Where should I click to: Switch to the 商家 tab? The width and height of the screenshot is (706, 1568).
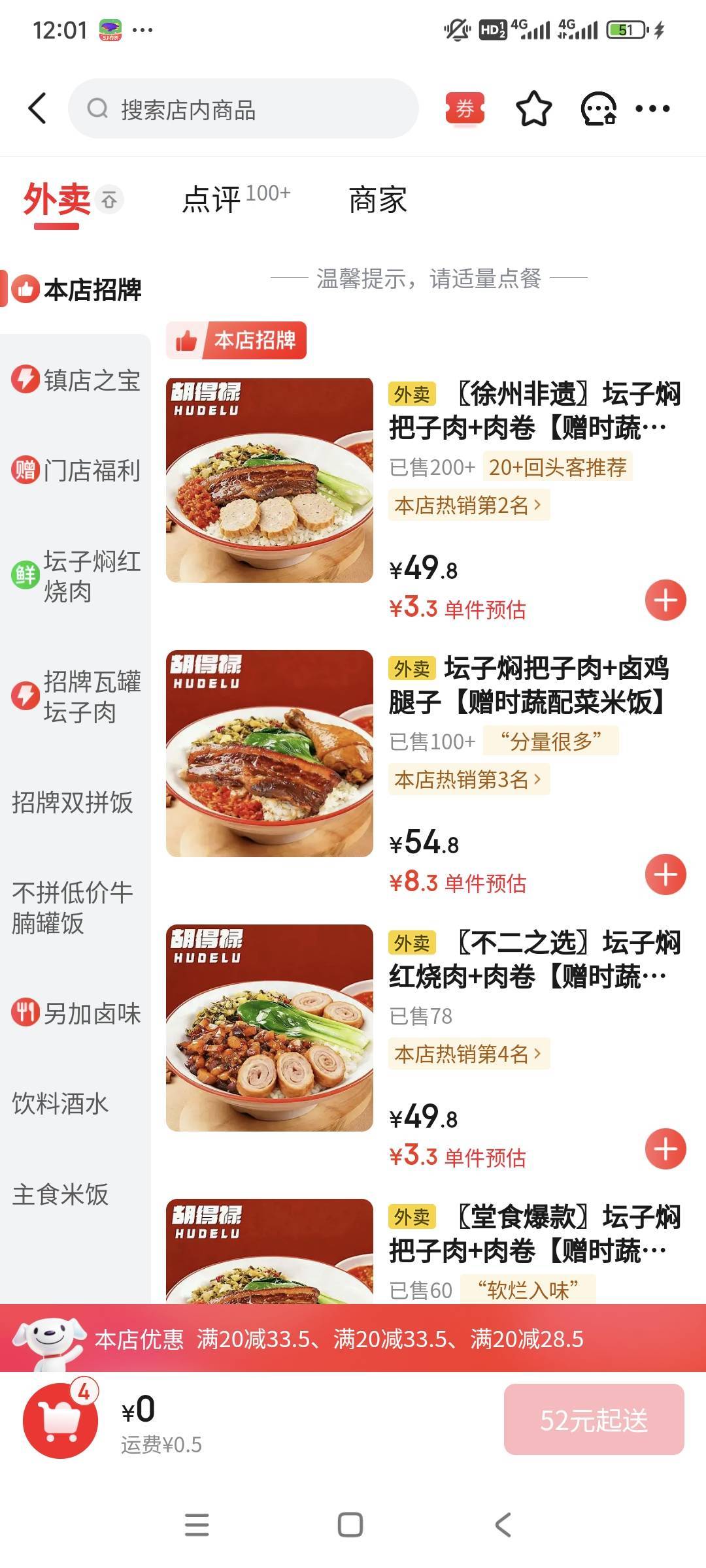click(x=378, y=199)
